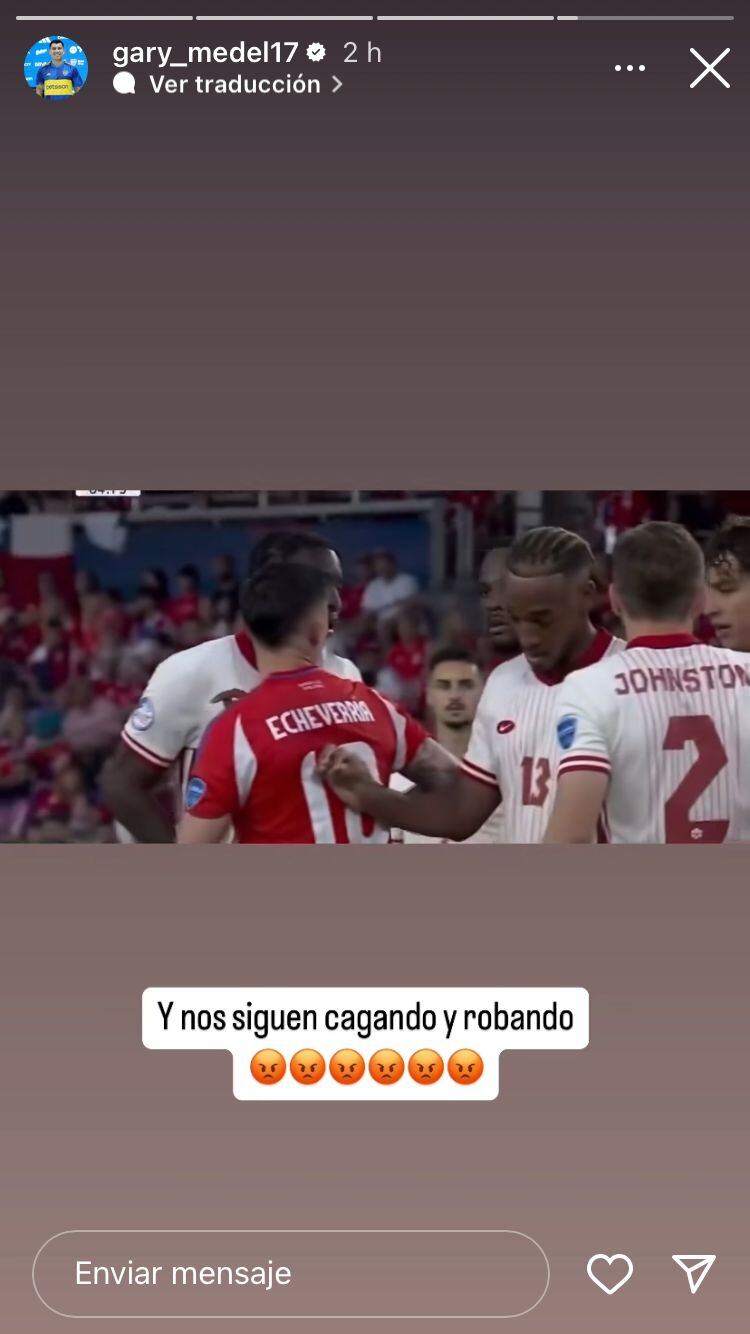Open gary_medel17's profile picture

coord(56,68)
